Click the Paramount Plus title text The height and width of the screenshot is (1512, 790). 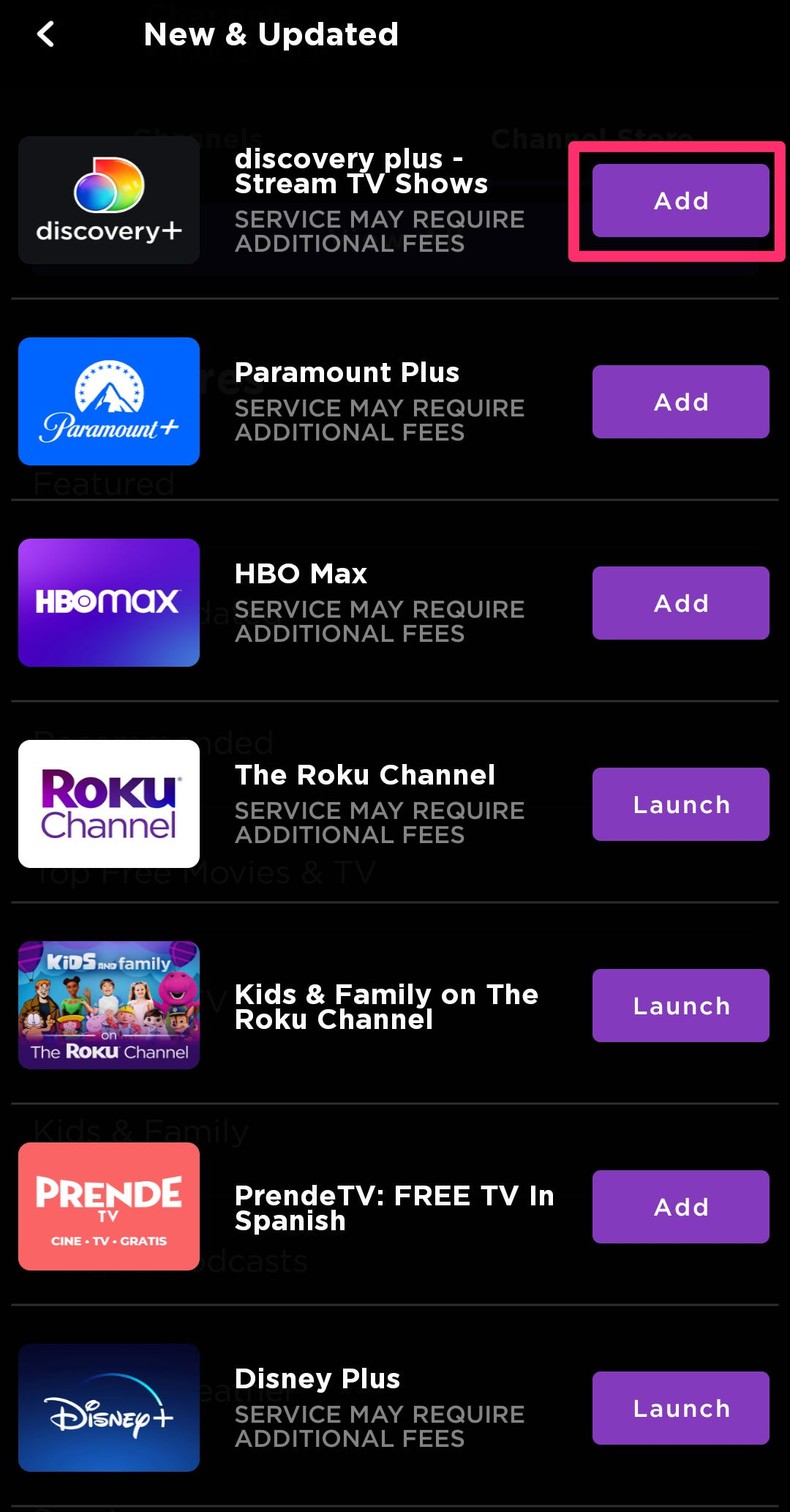(x=346, y=371)
